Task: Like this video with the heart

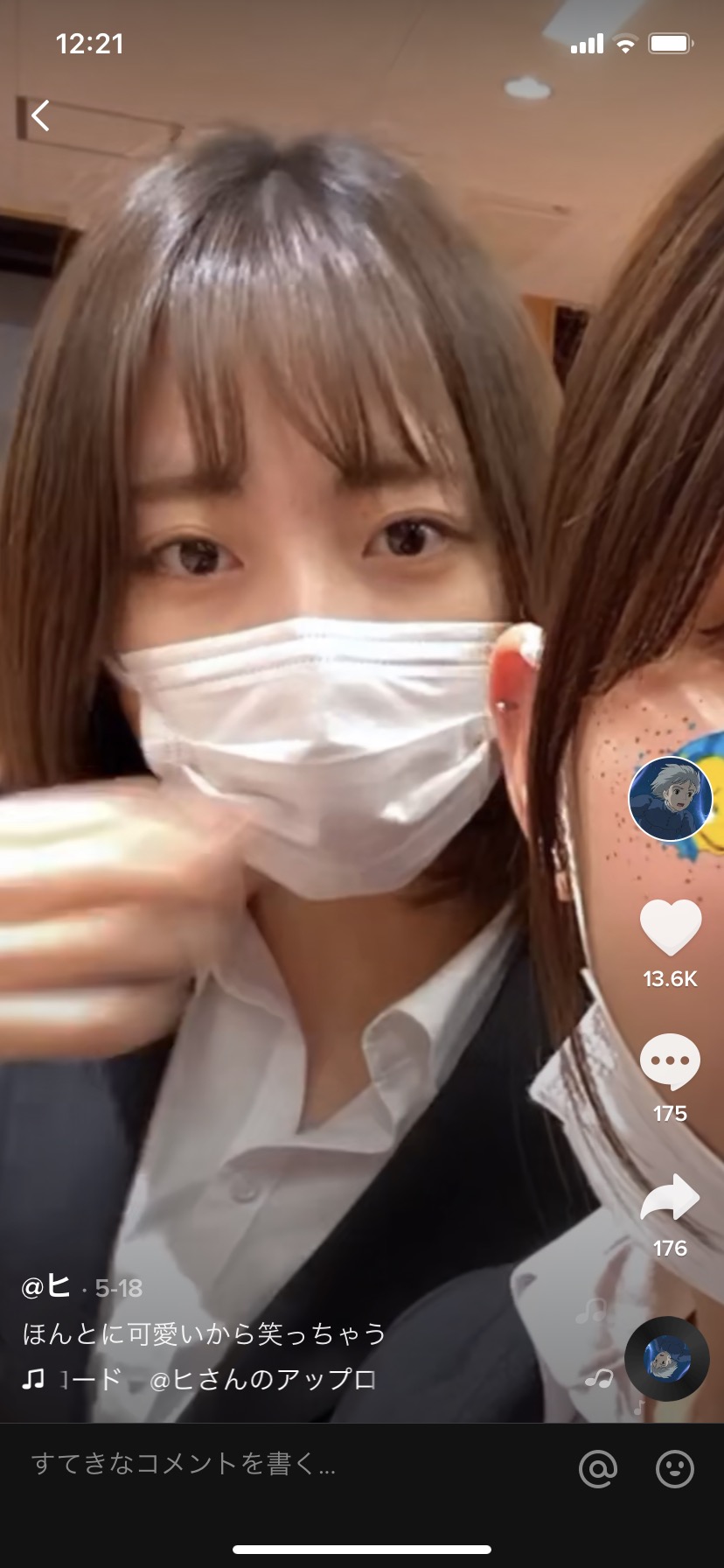Action: 670,927
